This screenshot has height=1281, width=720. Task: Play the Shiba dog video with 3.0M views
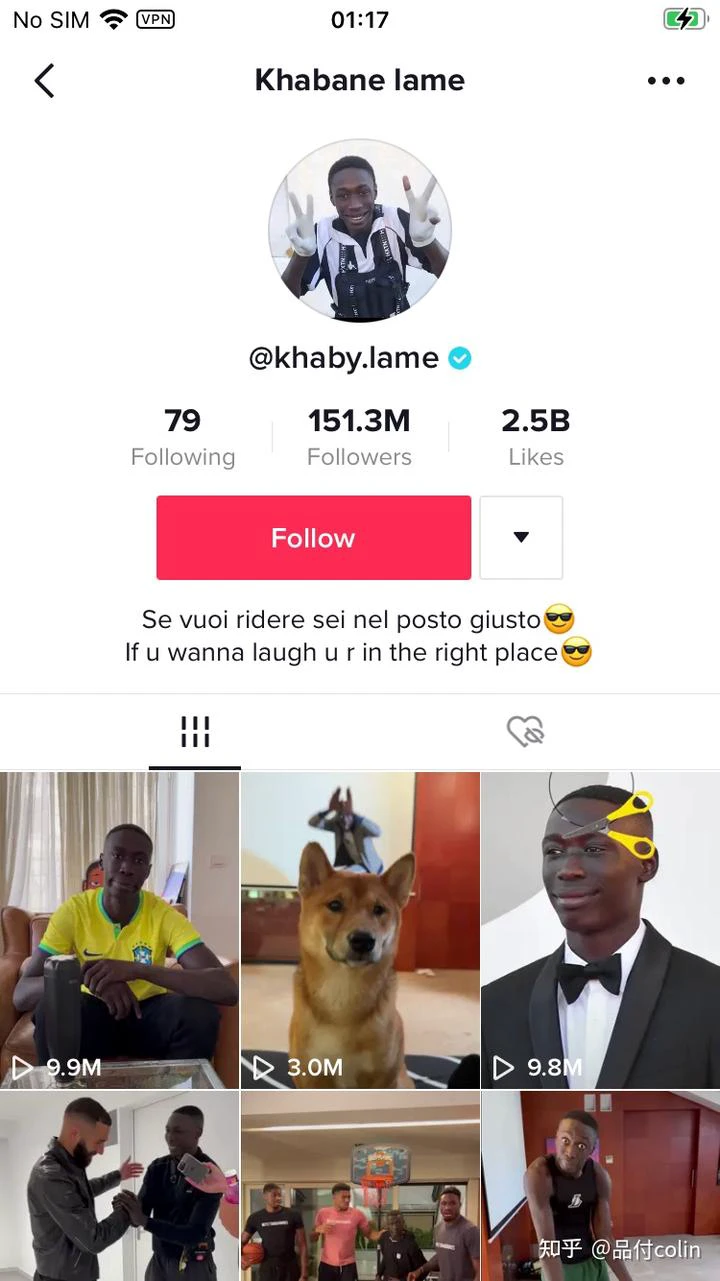click(360, 930)
